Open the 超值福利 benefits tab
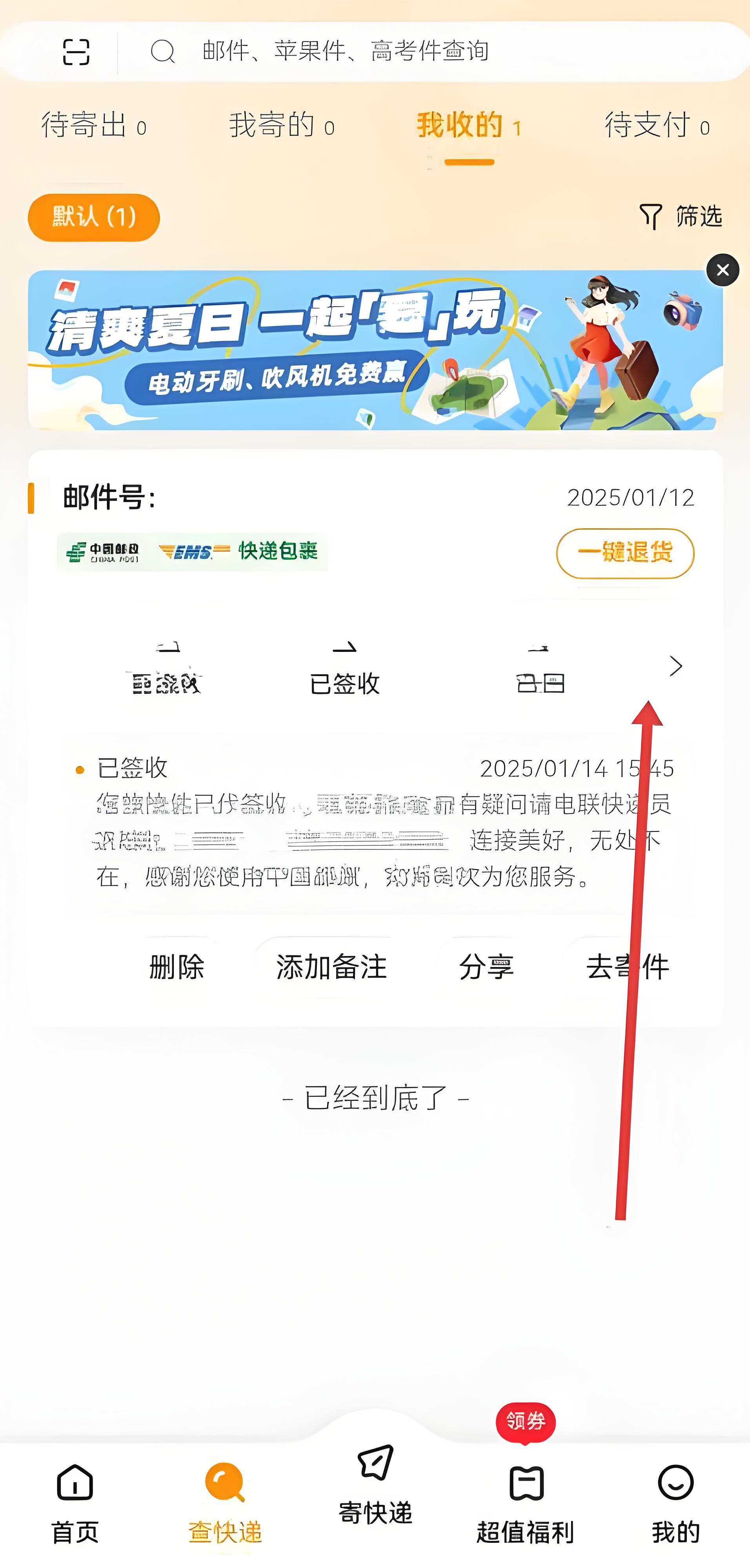The width and height of the screenshot is (750, 1568). (x=525, y=1503)
